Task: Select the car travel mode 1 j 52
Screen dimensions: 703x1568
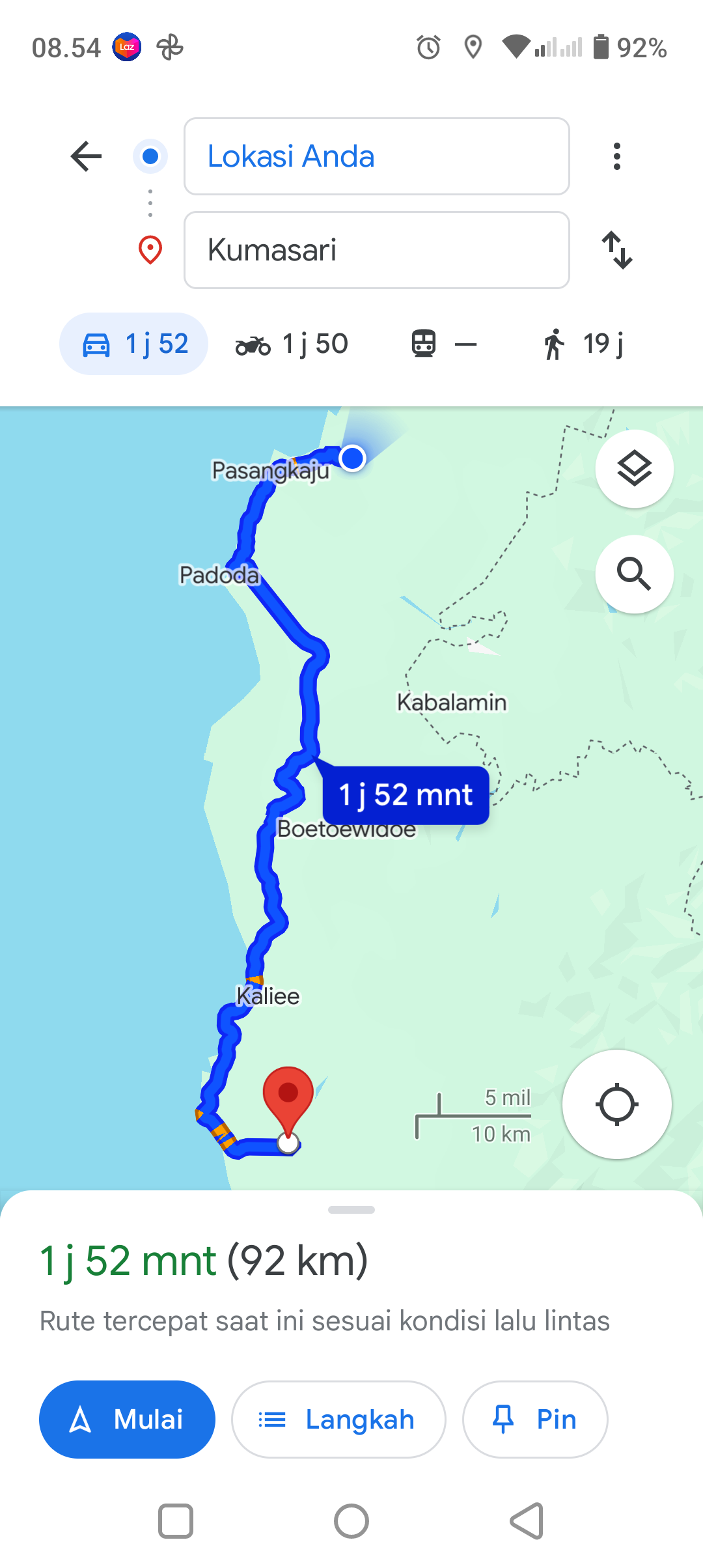Action: pyautogui.click(x=134, y=344)
